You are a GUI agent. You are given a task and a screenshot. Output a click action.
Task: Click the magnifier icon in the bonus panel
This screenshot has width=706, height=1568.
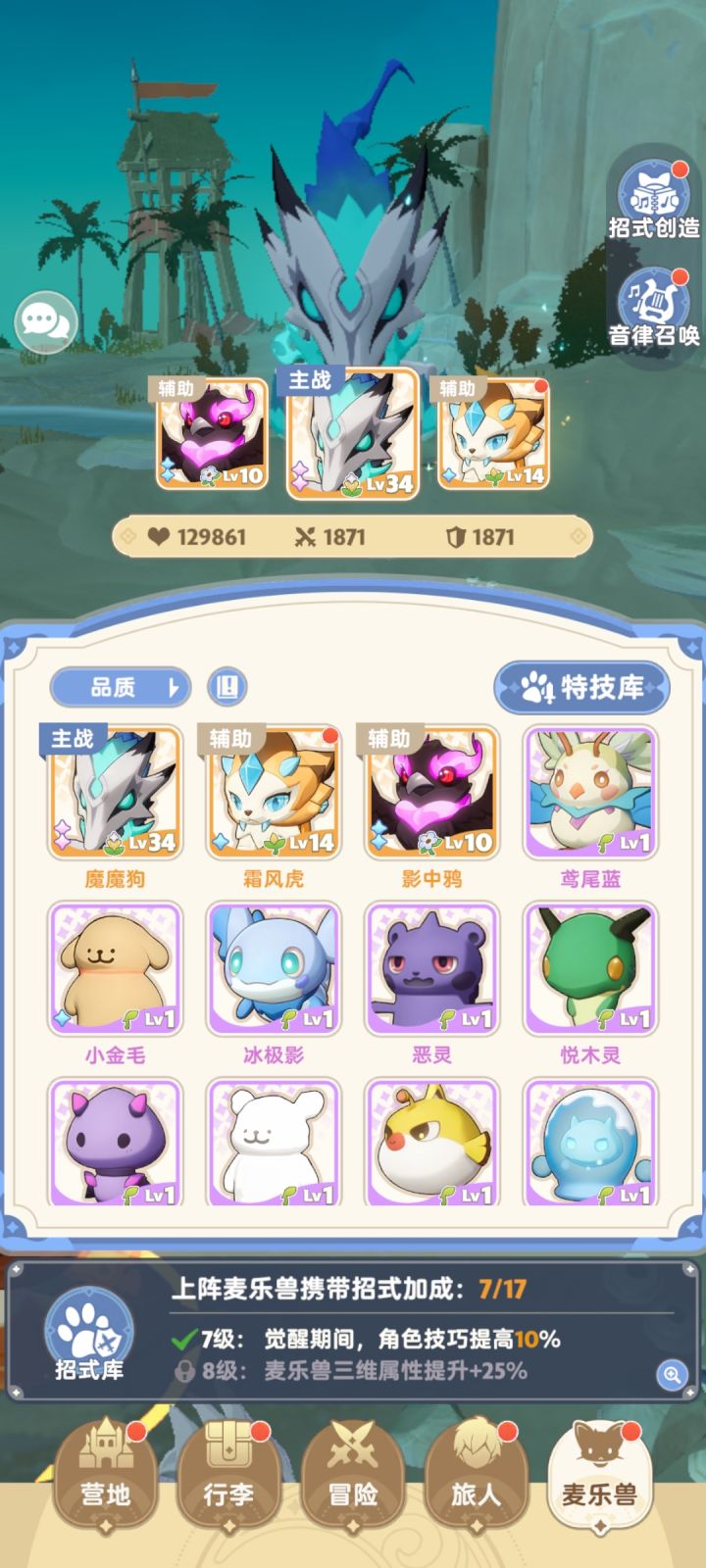click(672, 1376)
